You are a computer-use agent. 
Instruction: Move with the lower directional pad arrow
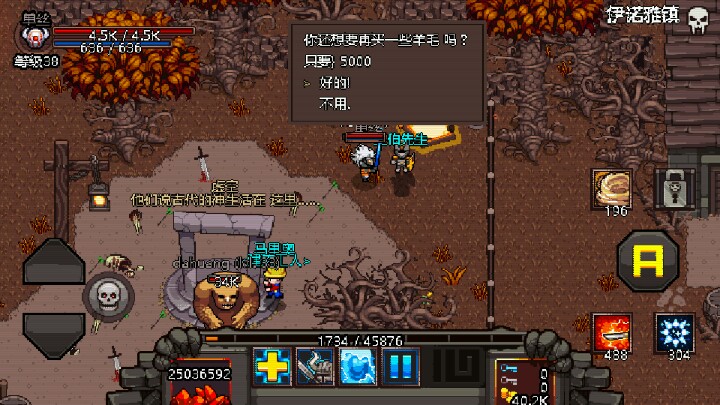tap(54, 332)
